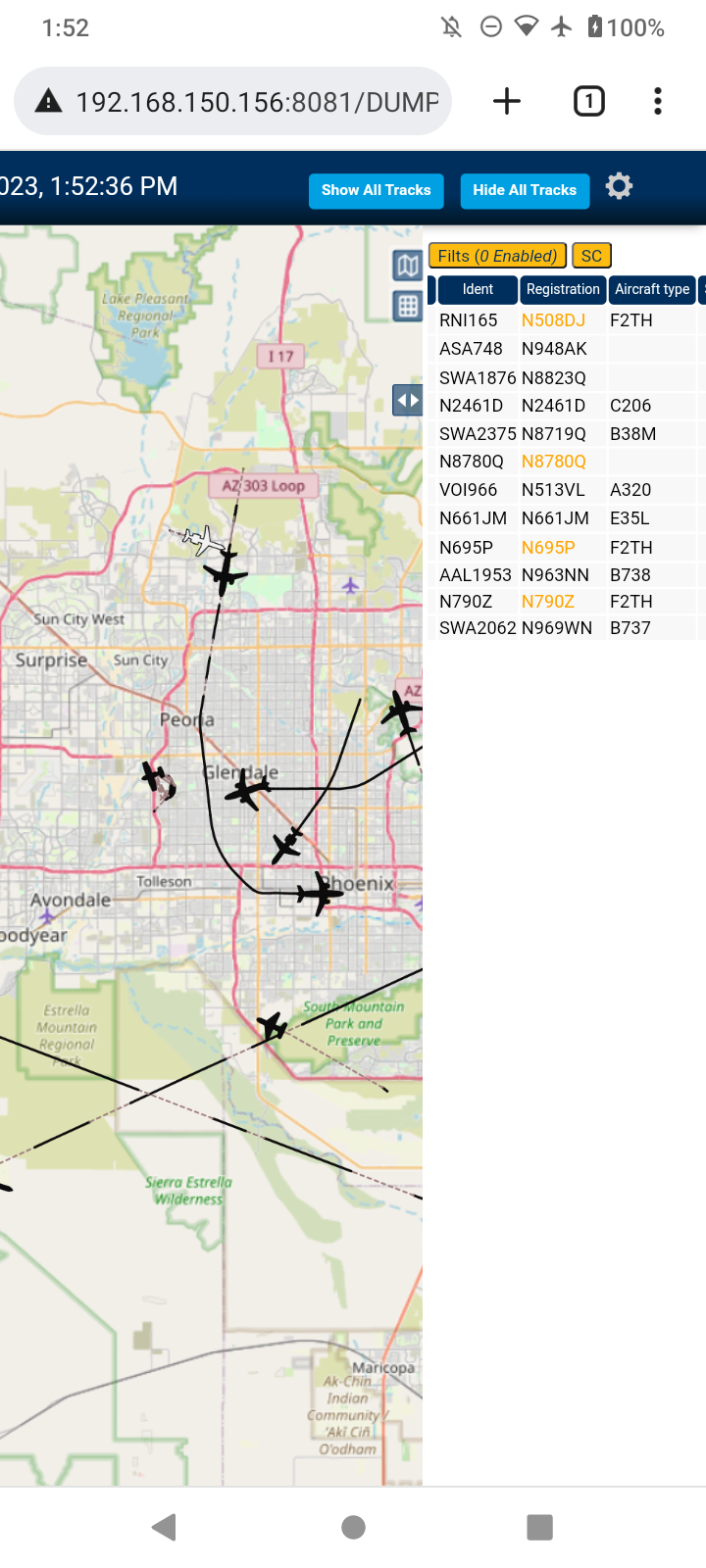Select the VOI966 aircraft row
Image resolution: width=706 pixels, height=1568 pixels.
pos(567,490)
